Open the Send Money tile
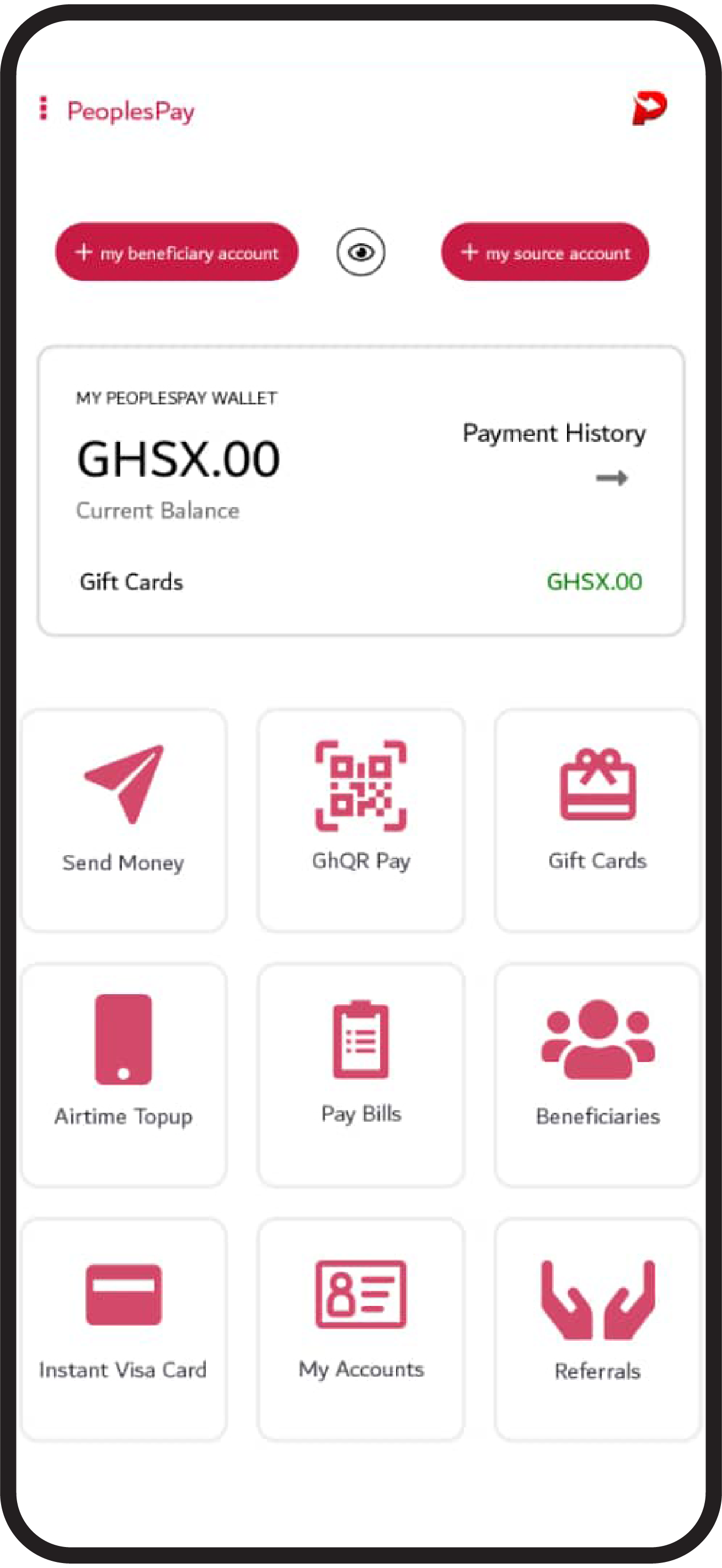Image resolution: width=722 pixels, height=1568 pixels. click(x=124, y=820)
